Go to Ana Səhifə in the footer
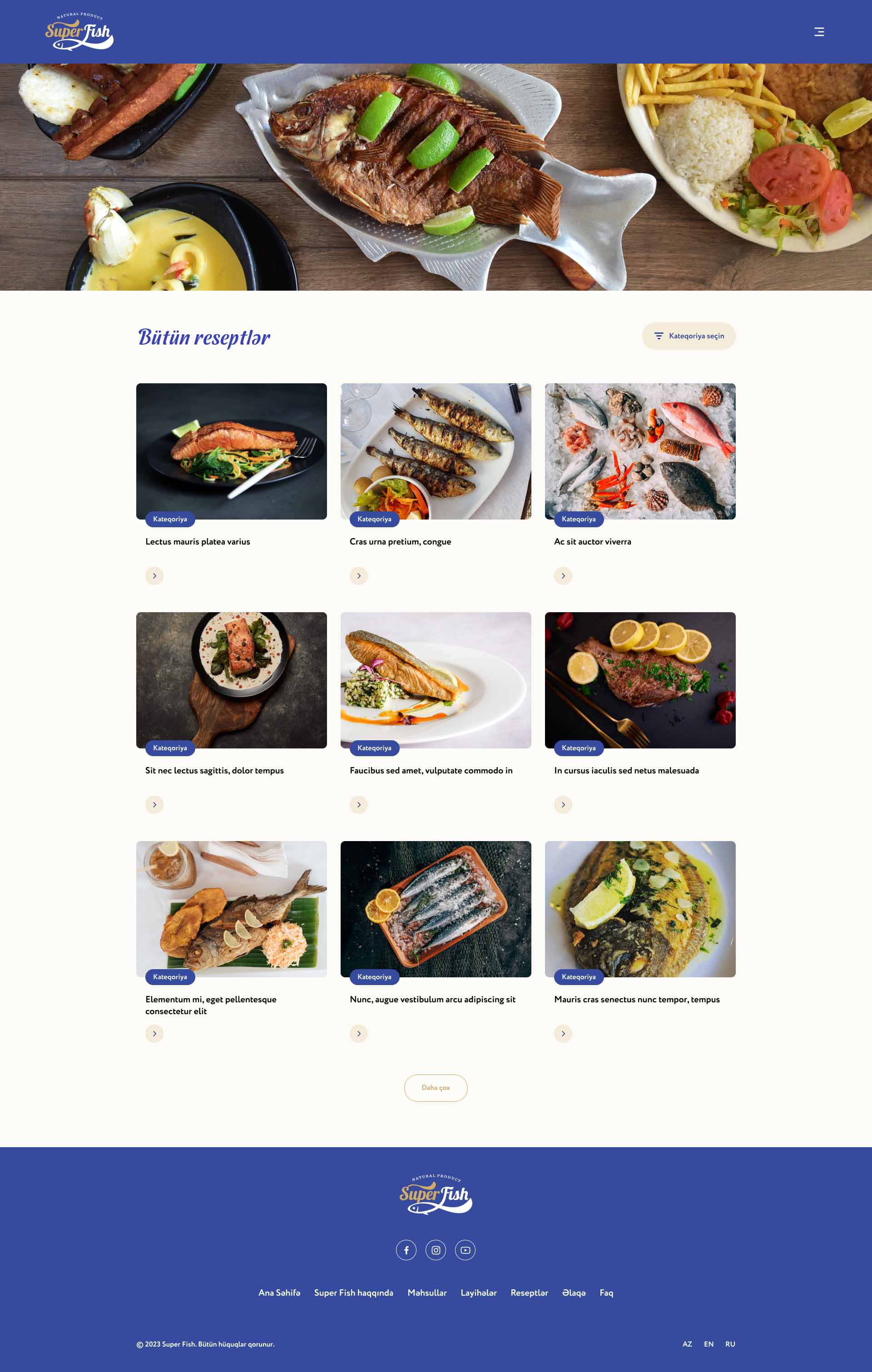Image resolution: width=872 pixels, height=1372 pixels. [x=279, y=1293]
